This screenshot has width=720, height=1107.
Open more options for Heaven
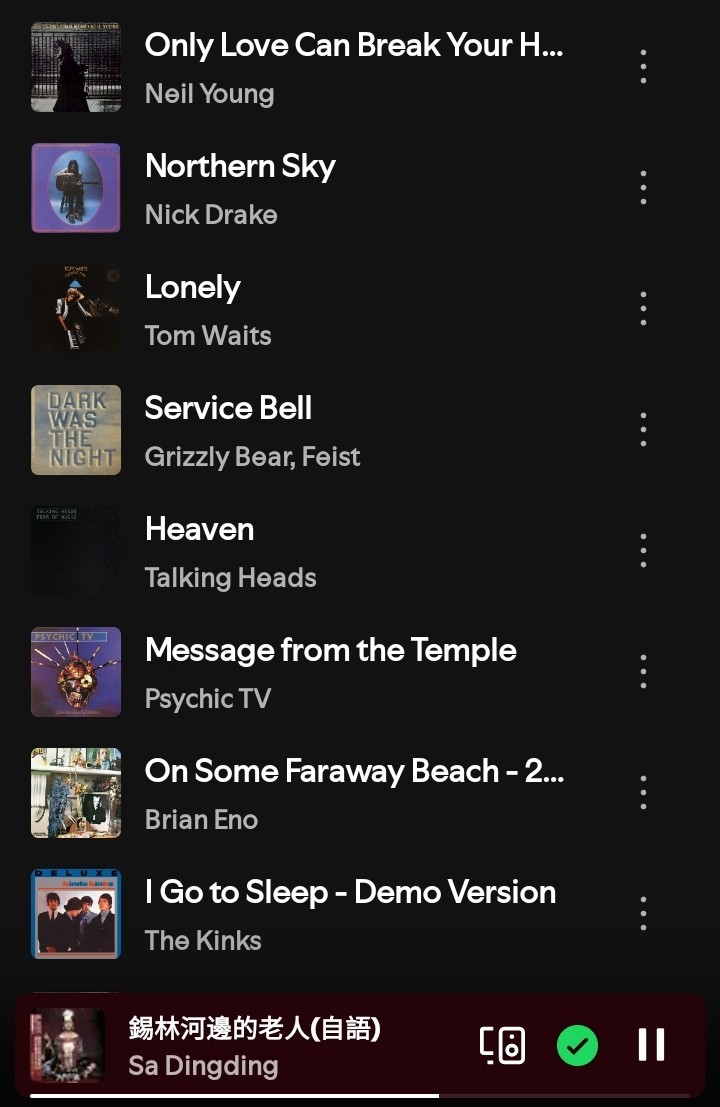click(643, 551)
